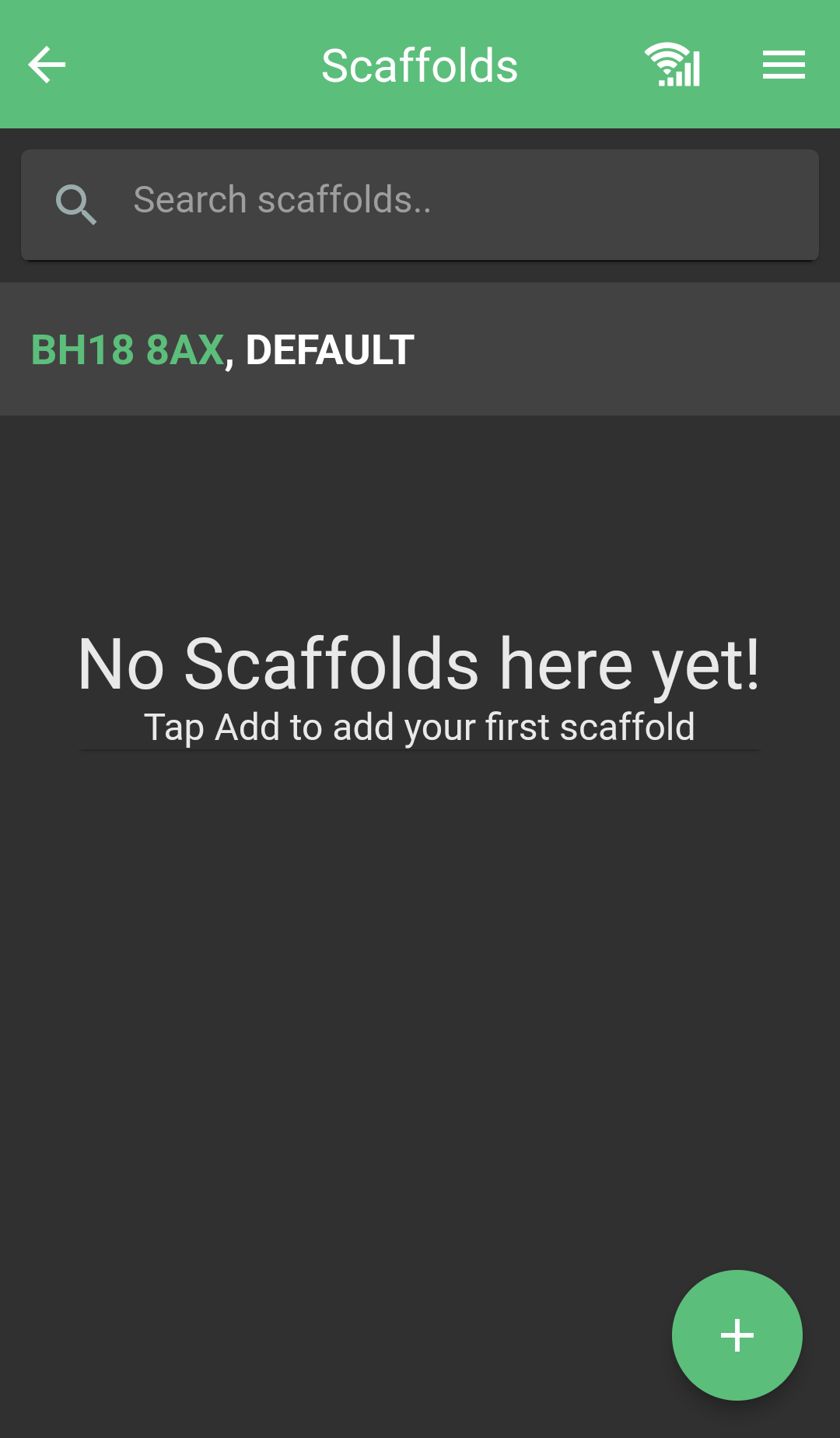Add a new scaffold with plus button
The width and height of the screenshot is (840, 1438).
(x=737, y=1335)
